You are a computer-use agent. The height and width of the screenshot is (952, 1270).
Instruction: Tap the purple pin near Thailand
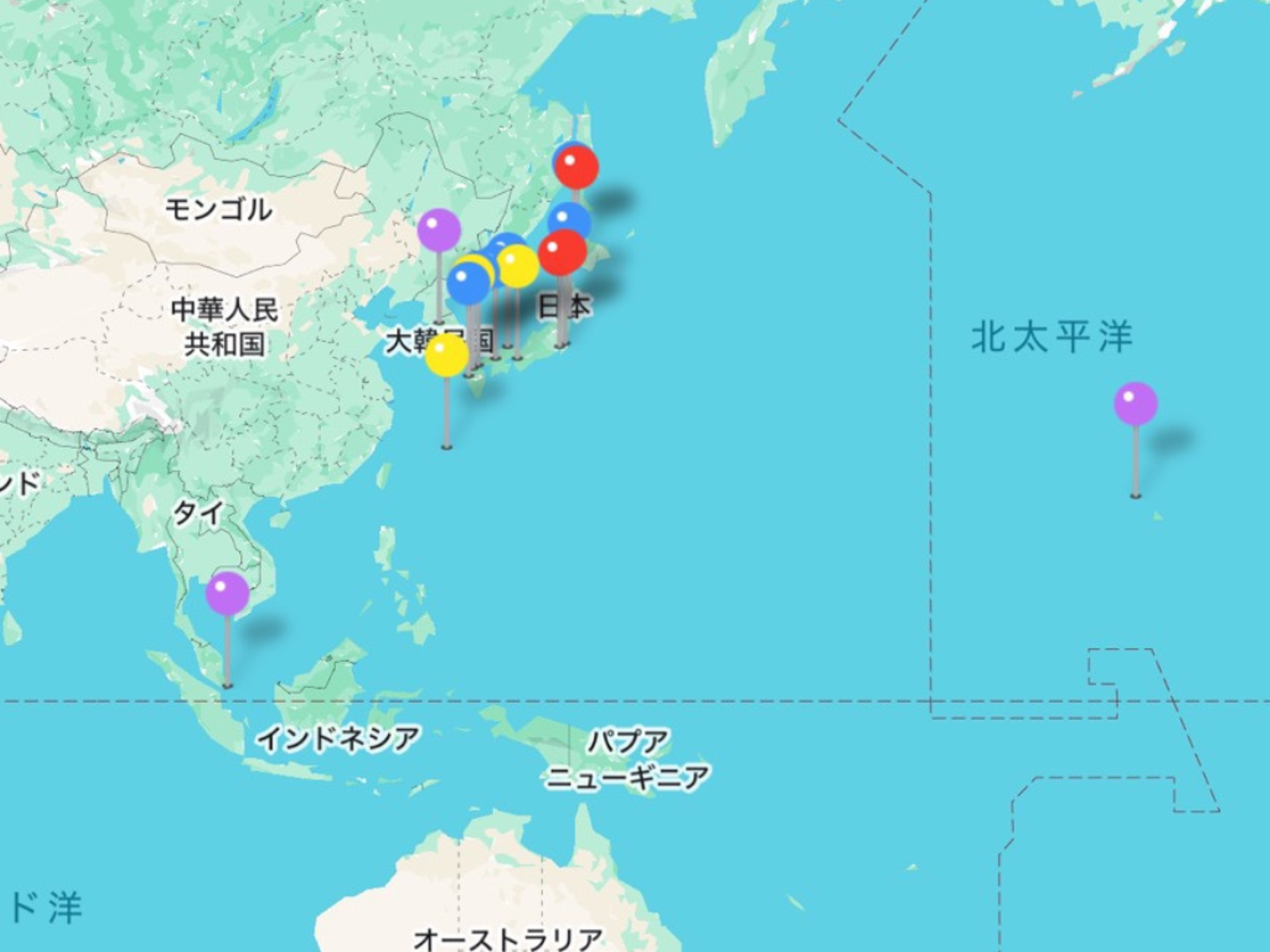[228, 593]
